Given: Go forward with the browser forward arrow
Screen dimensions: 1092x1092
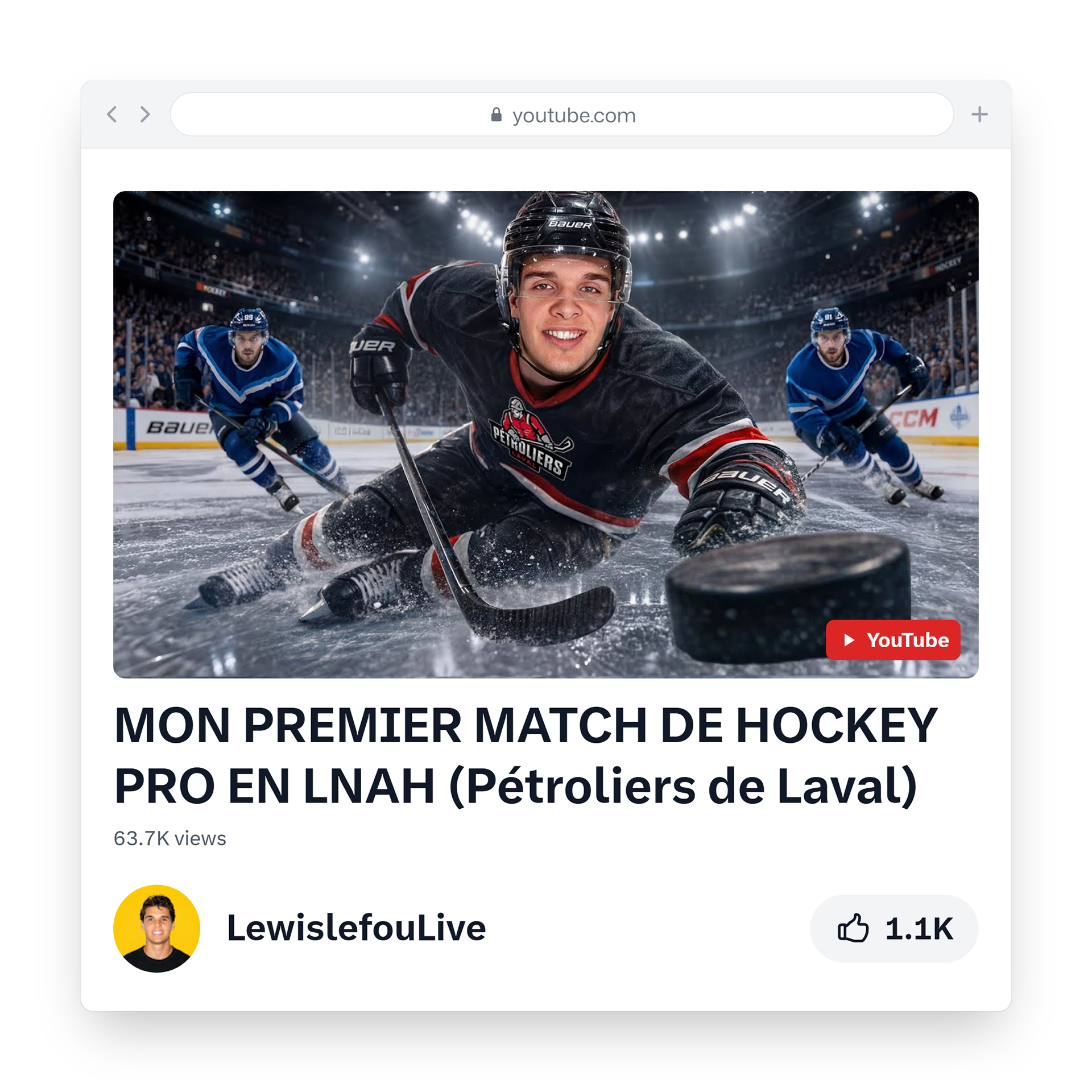Looking at the screenshot, I should pos(146,114).
